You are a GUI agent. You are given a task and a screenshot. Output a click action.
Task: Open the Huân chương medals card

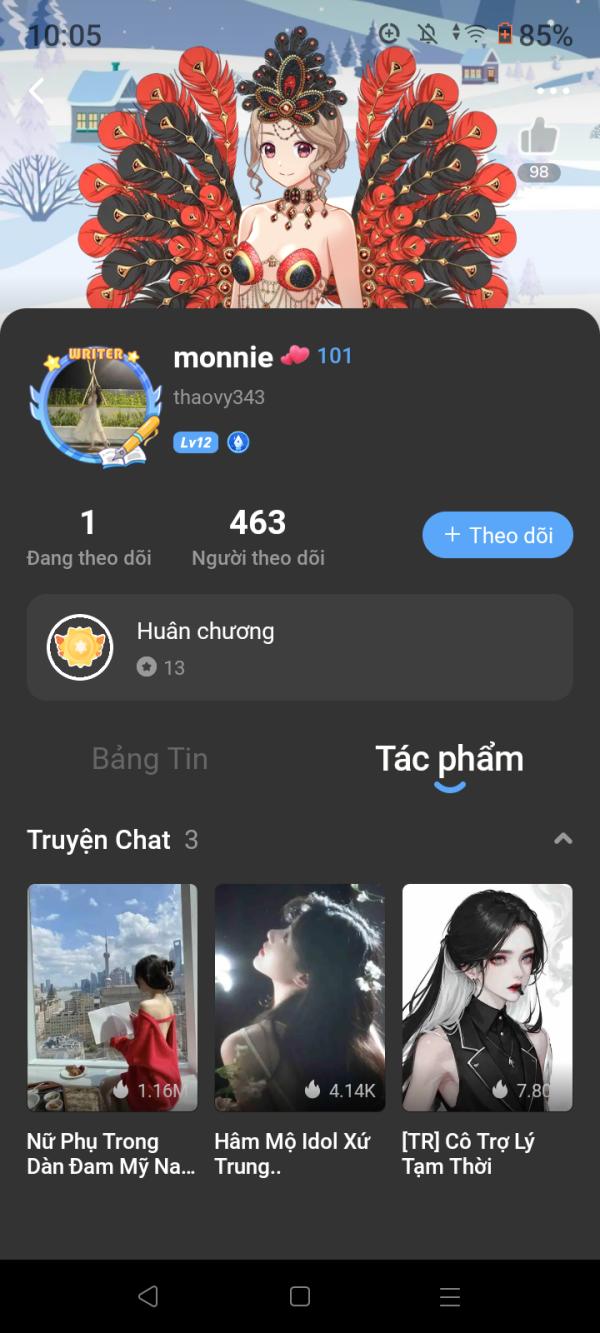pyautogui.click(x=300, y=647)
